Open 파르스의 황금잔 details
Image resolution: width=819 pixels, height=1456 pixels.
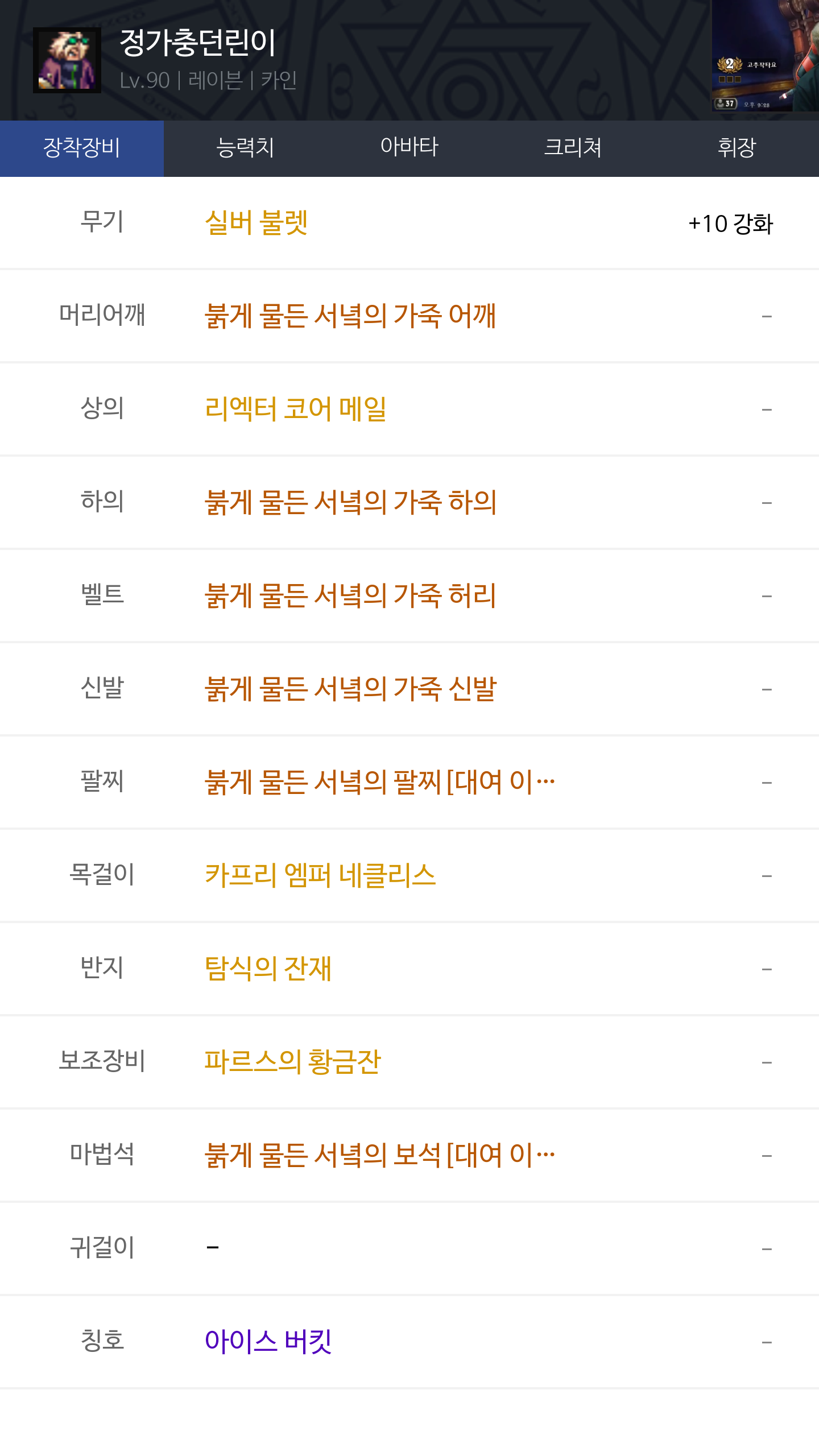pos(292,1062)
